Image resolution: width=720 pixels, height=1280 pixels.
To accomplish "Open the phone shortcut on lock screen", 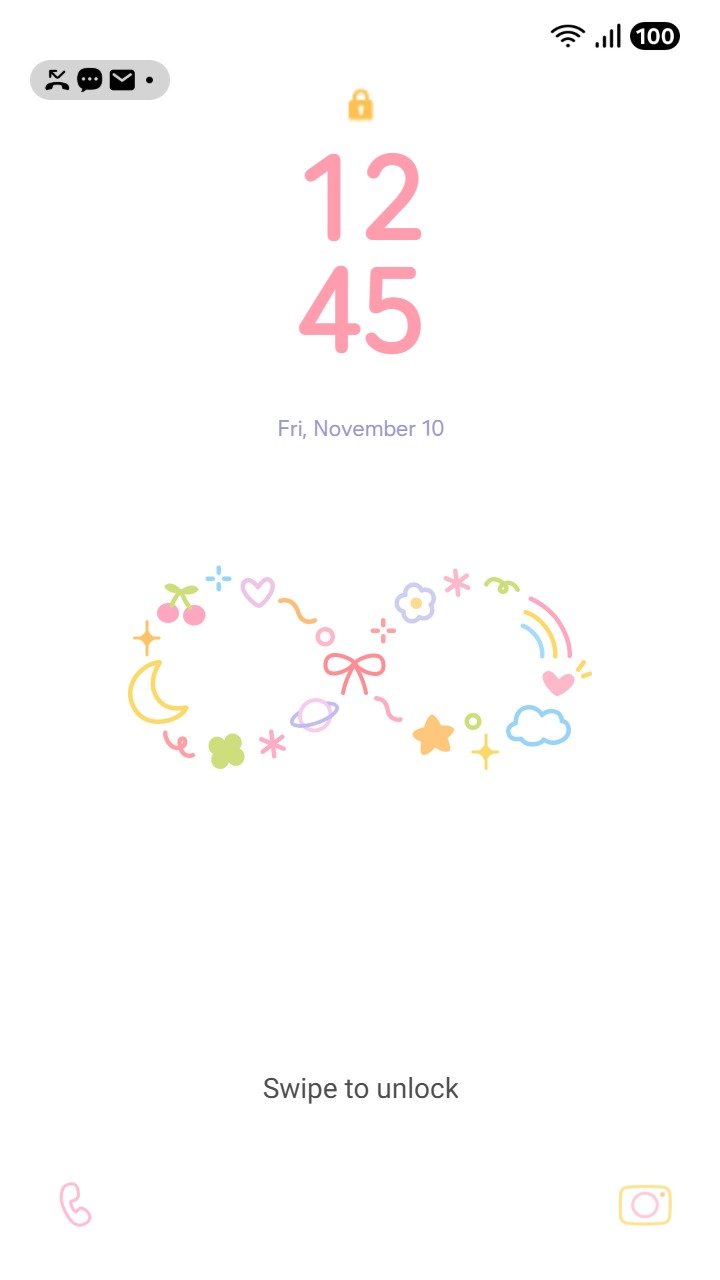I will click(75, 1204).
